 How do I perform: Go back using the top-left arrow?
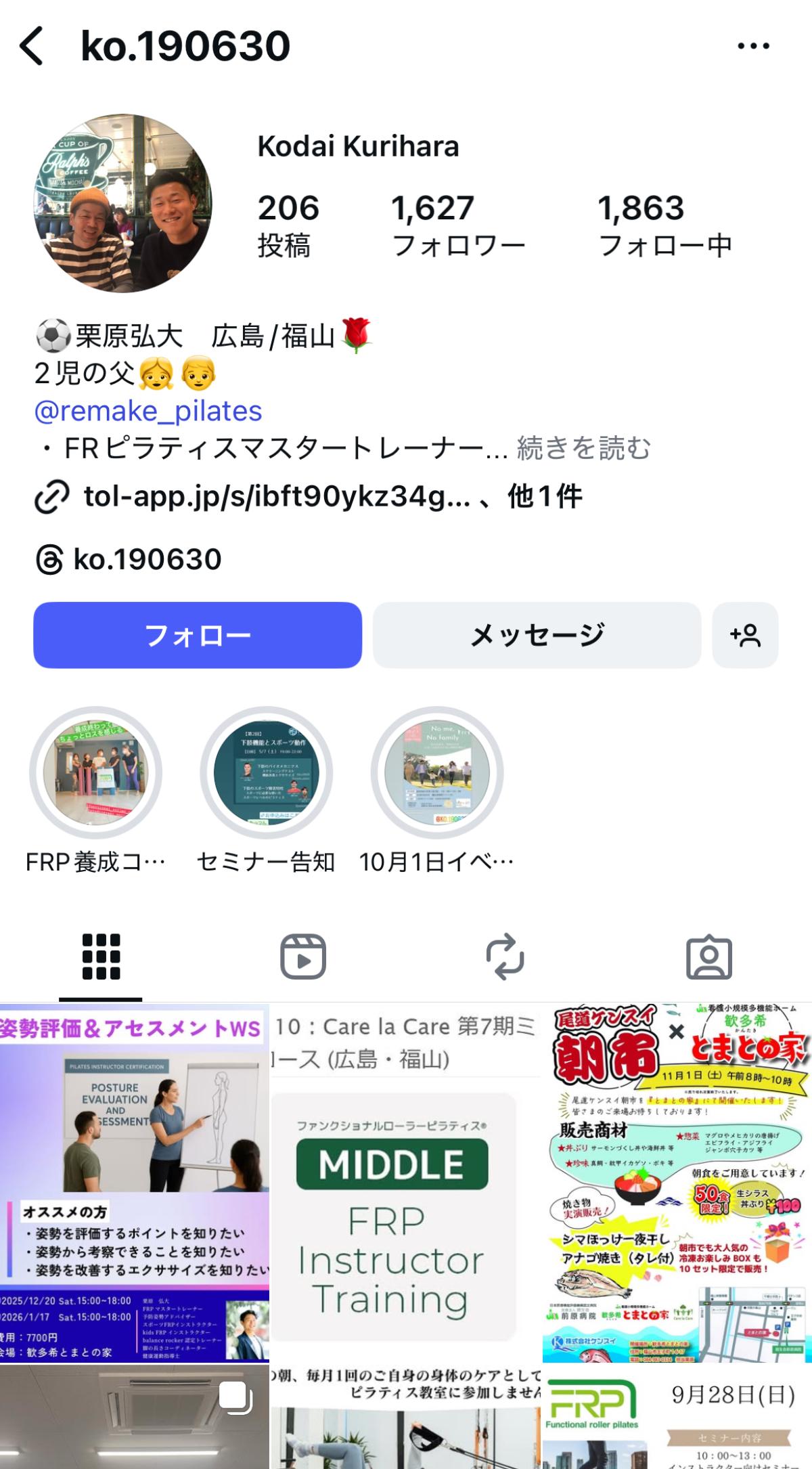click(32, 46)
